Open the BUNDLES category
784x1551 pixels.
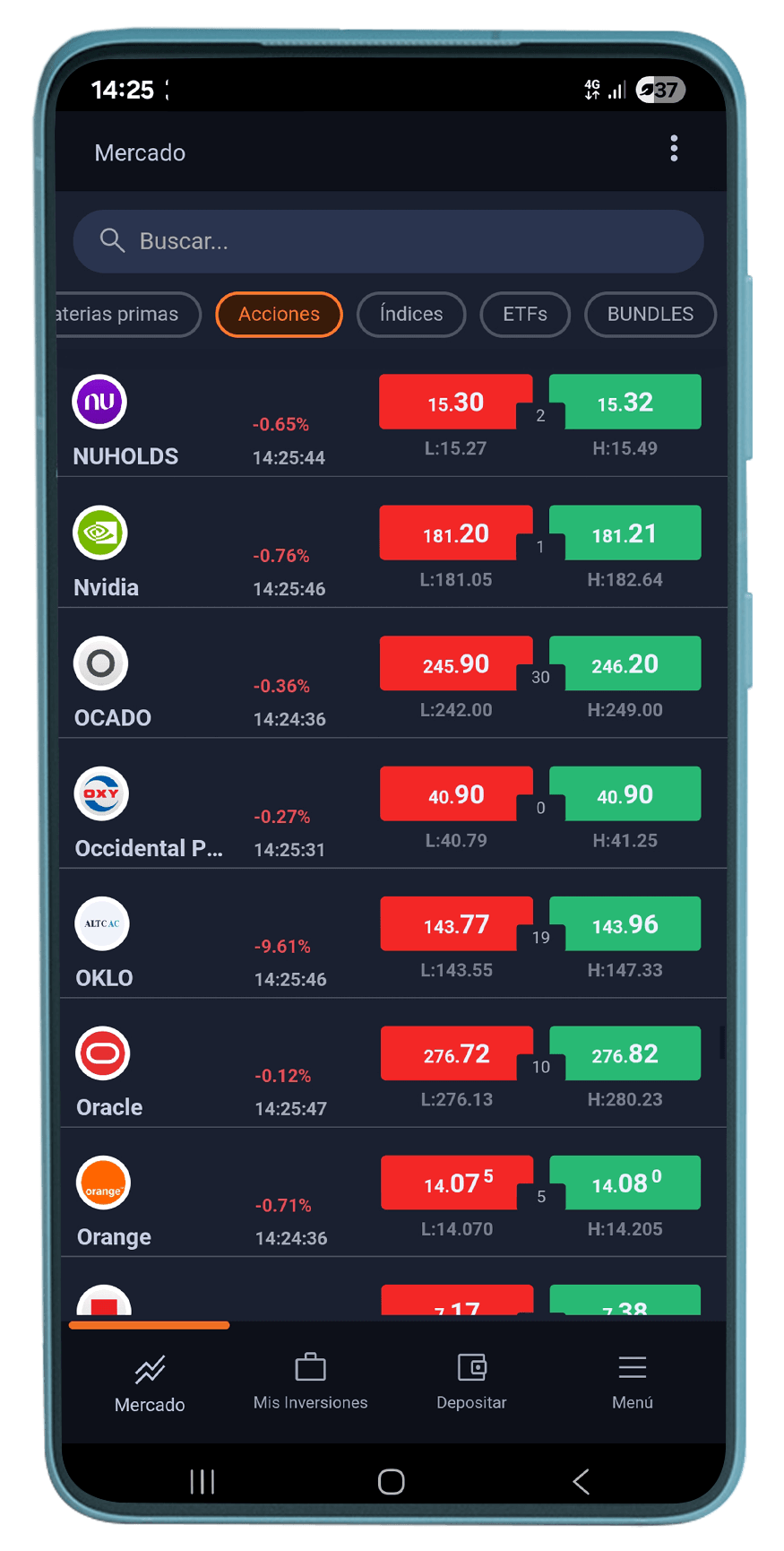[650, 315]
